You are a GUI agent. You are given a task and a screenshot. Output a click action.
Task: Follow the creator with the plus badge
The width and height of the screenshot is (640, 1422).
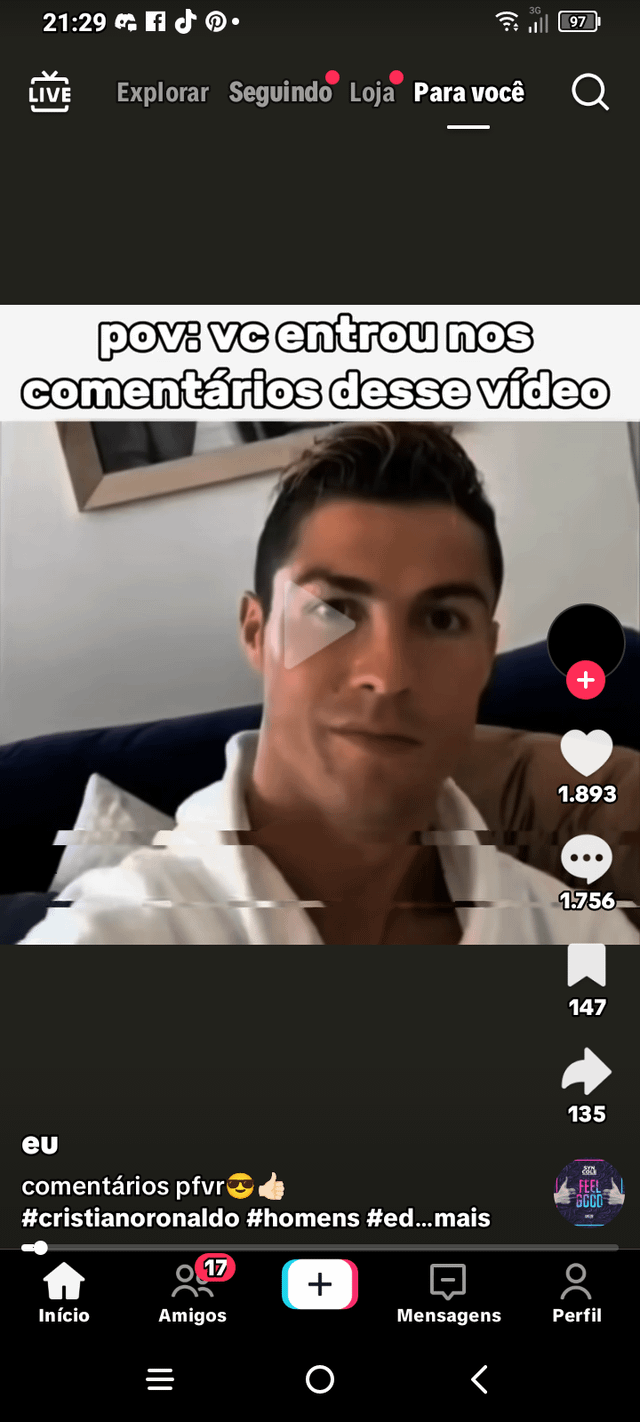585,681
